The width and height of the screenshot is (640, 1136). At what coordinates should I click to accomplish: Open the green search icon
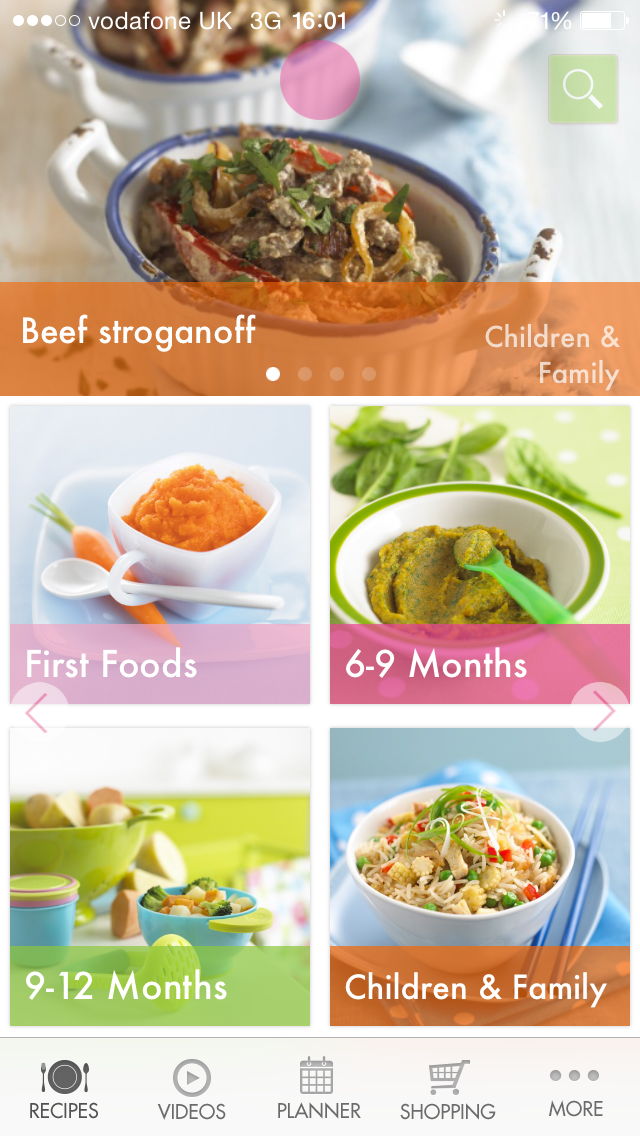pyautogui.click(x=583, y=89)
